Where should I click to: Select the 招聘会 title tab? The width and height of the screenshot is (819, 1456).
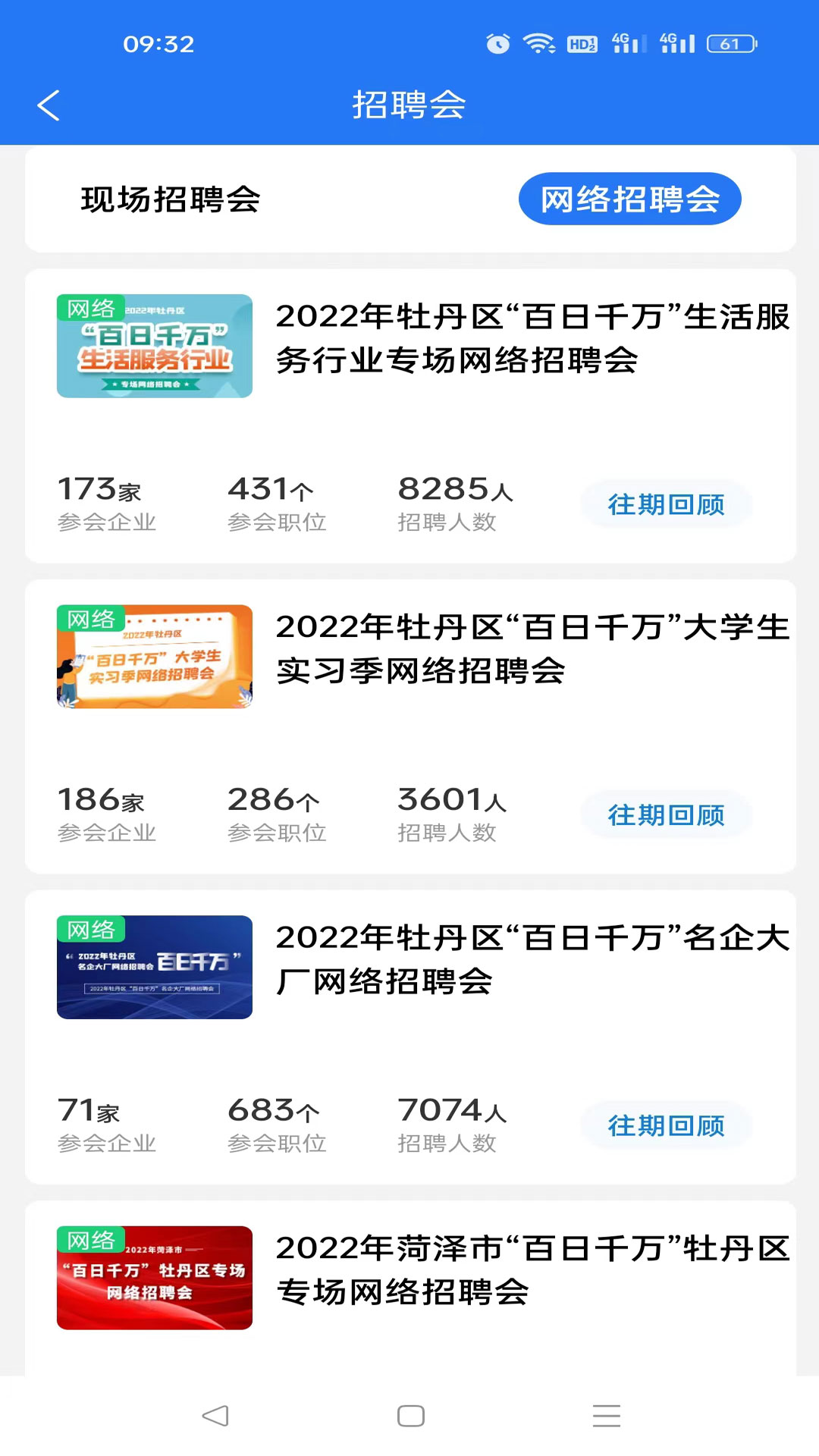click(x=409, y=105)
